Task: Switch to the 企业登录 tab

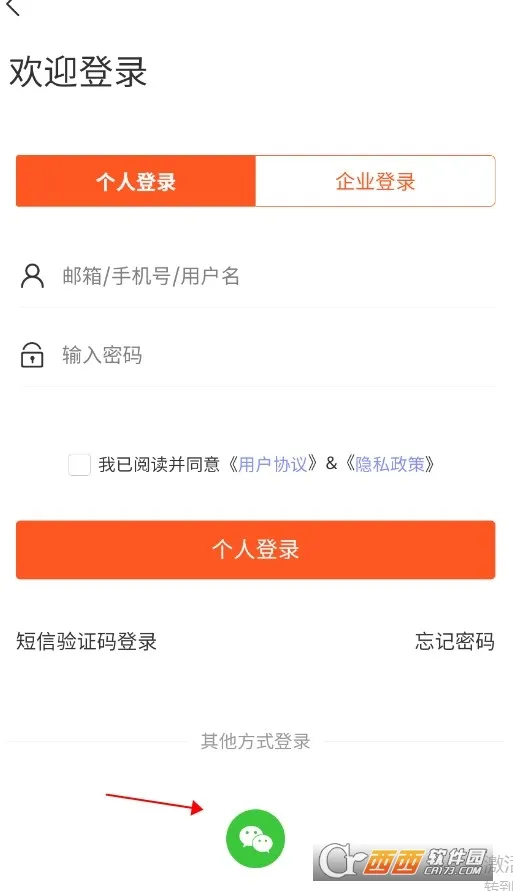Action: (x=376, y=181)
